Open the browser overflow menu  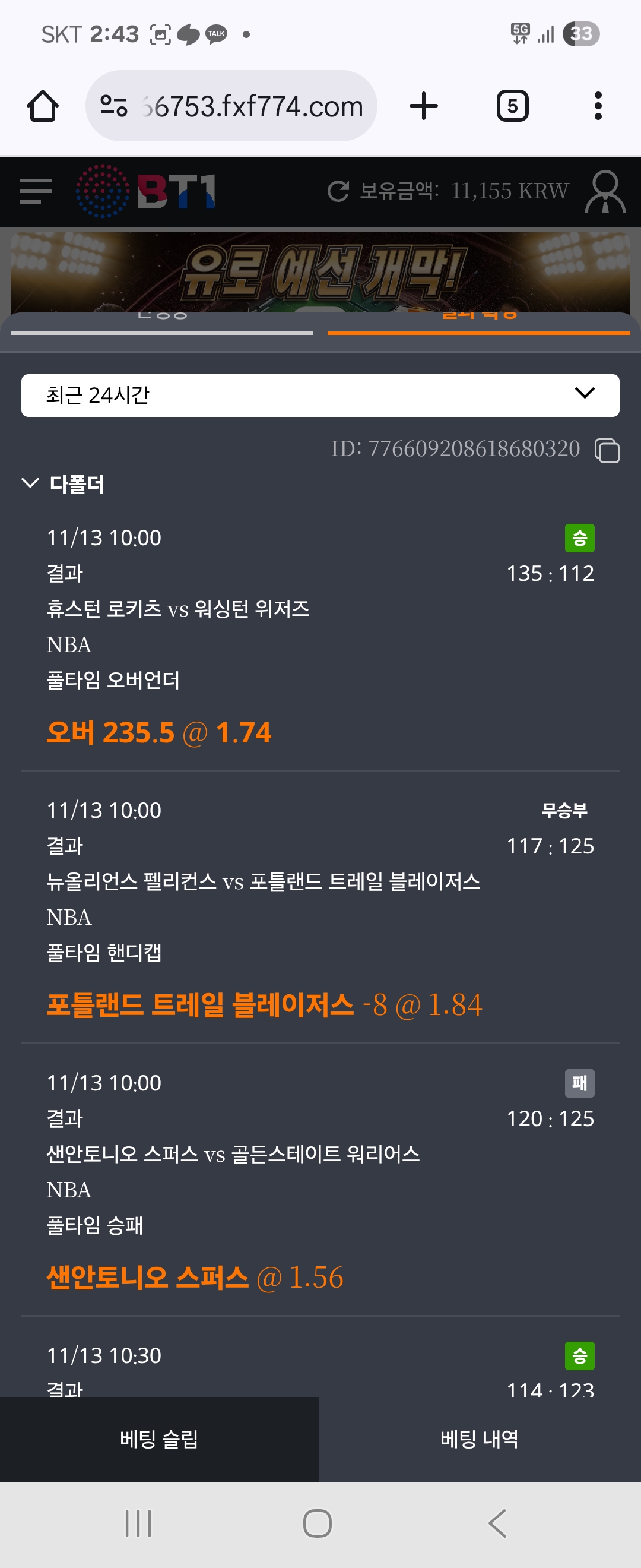tap(598, 106)
